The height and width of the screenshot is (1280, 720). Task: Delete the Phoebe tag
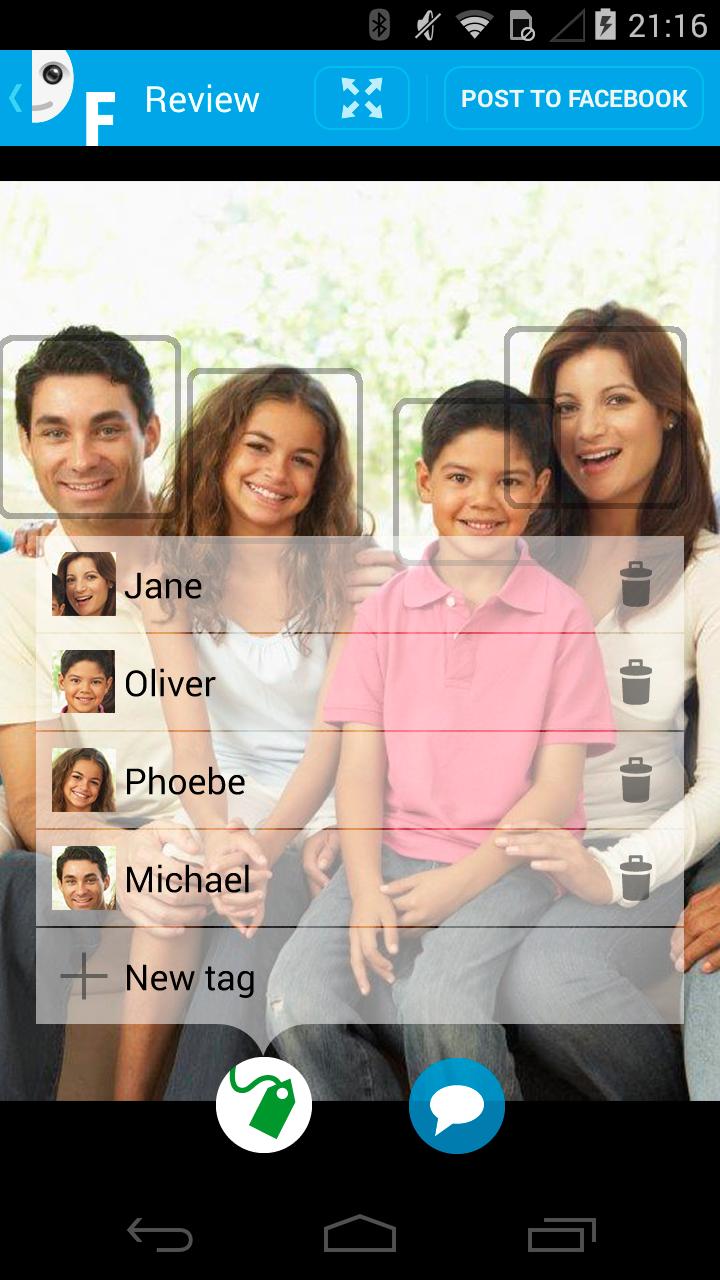pyautogui.click(x=635, y=781)
